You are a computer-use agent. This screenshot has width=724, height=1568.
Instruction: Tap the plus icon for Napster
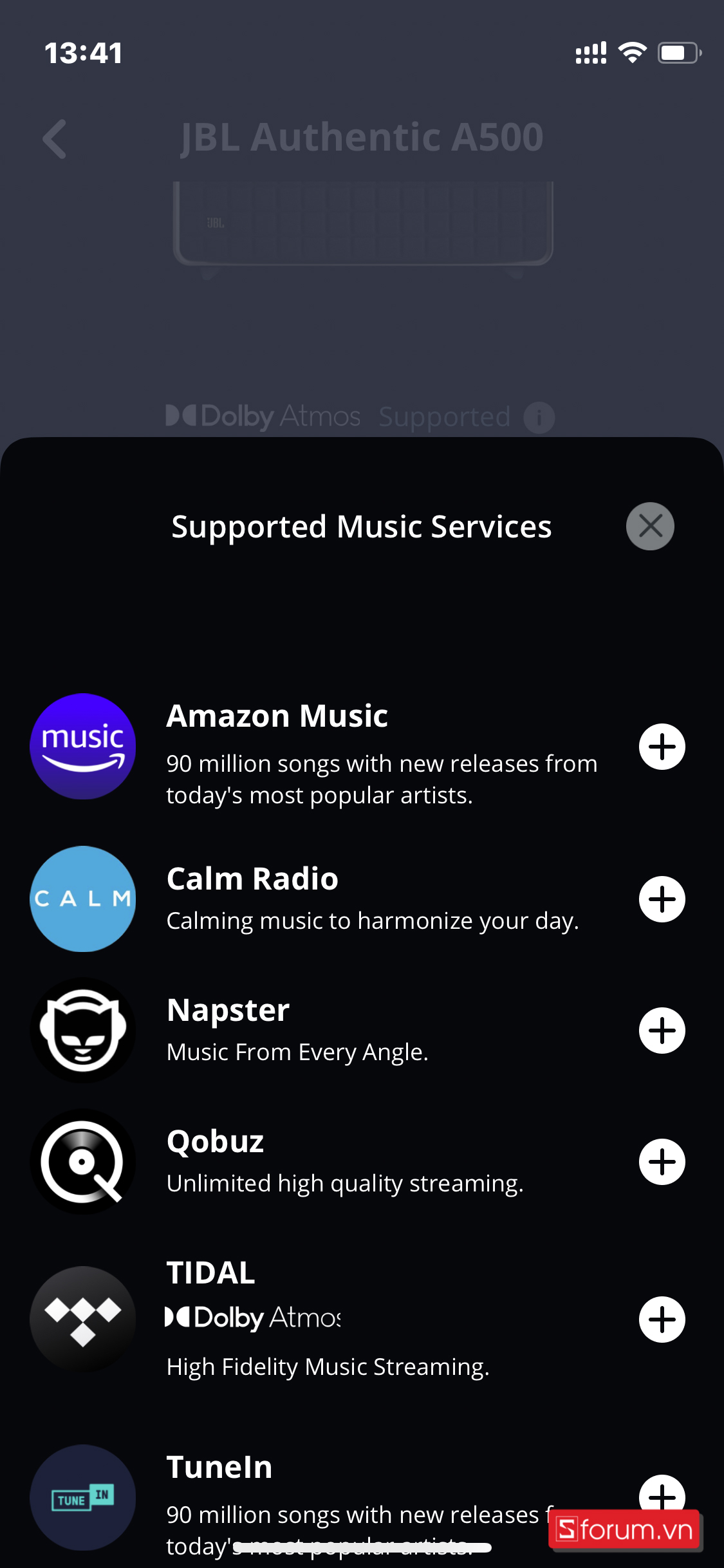[x=662, y=1031]
